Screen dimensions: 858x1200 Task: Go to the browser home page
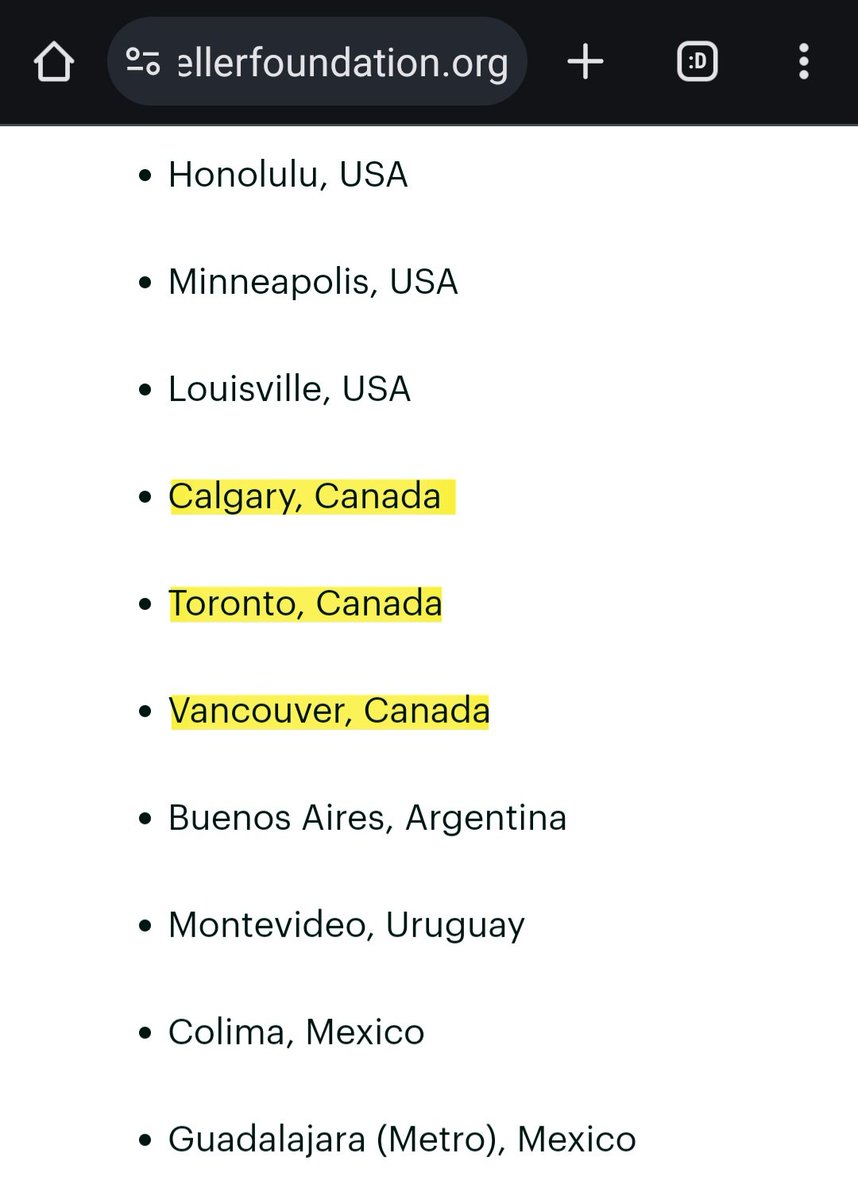click(x=54, y=63)
